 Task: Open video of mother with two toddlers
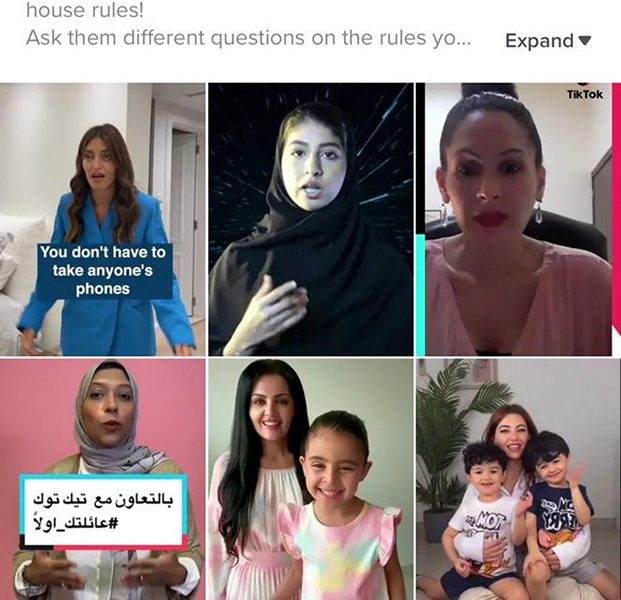tap(517, 480)
